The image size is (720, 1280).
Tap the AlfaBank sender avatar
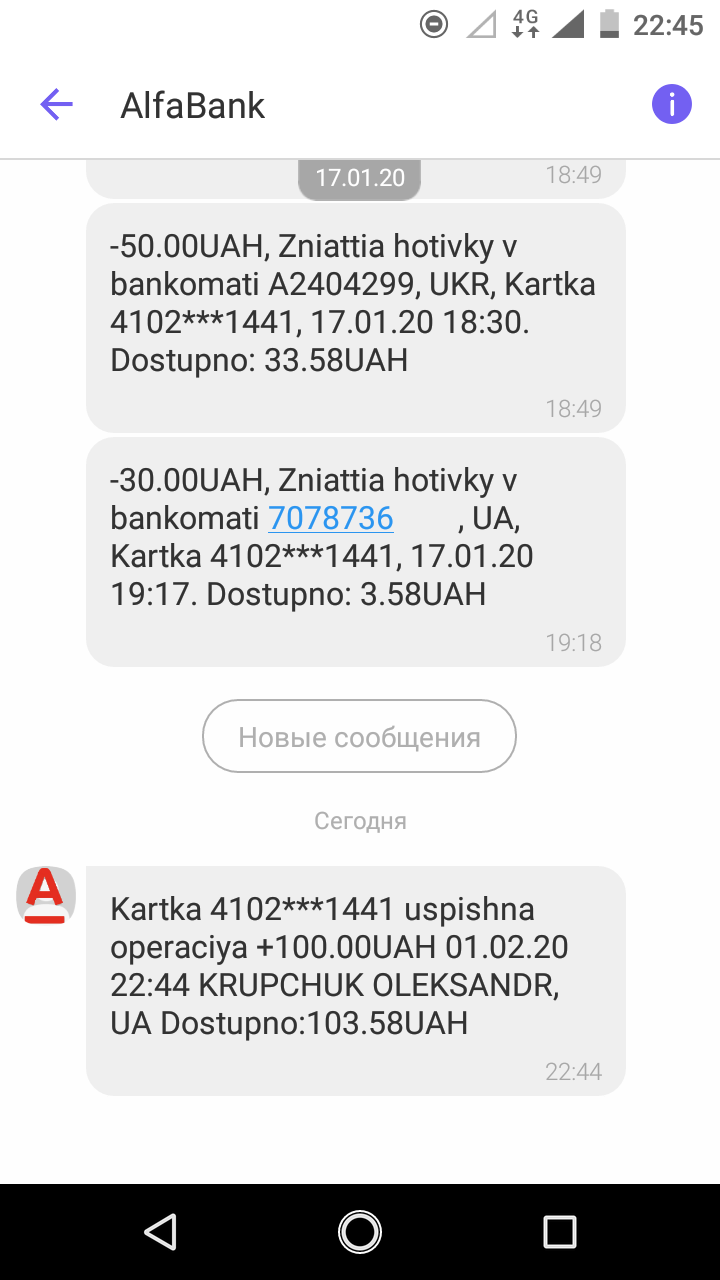[x=46, y=894]
